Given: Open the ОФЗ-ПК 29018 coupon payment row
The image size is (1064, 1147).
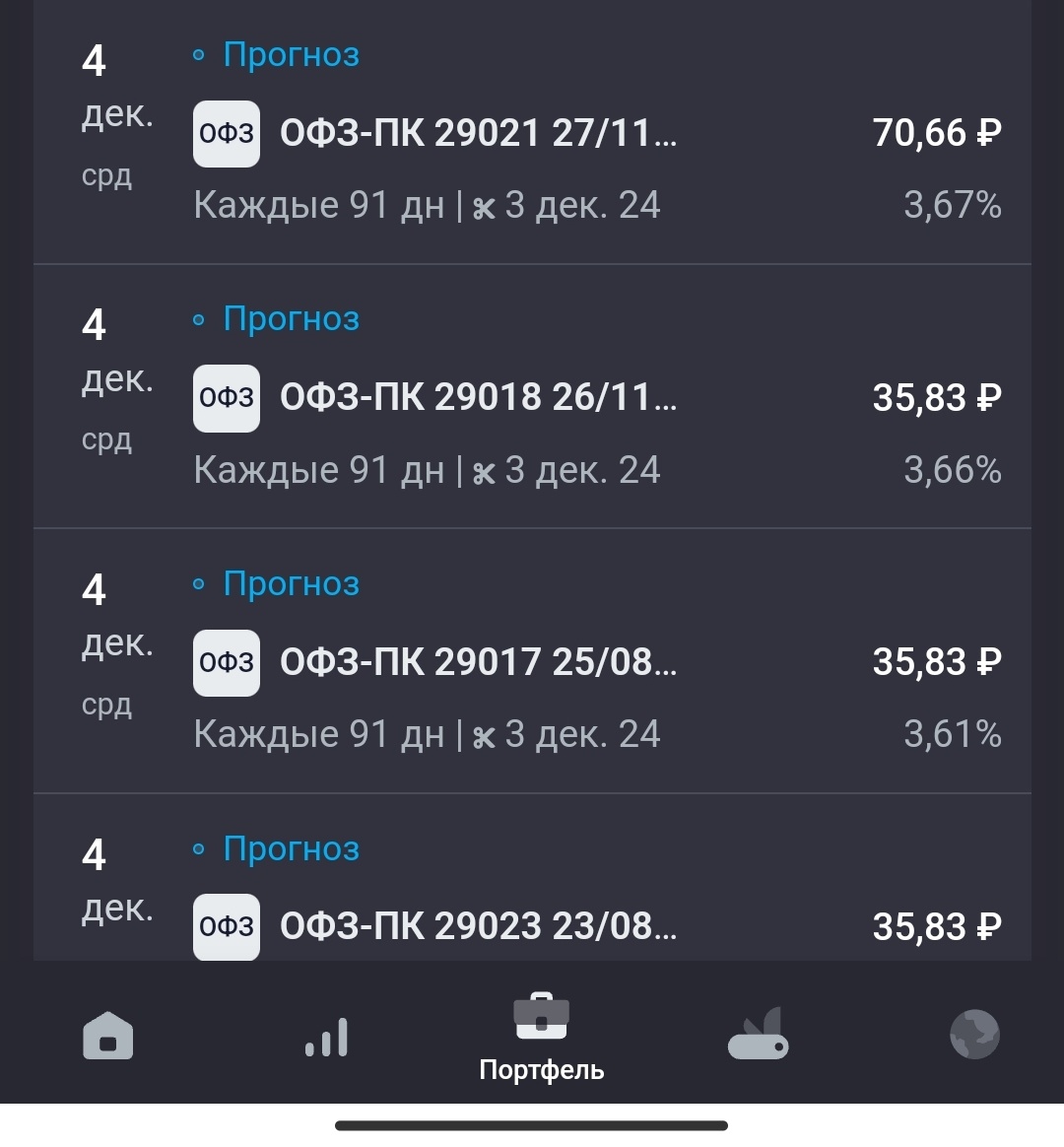Looking at the screenshot, I should click(532, 397).
